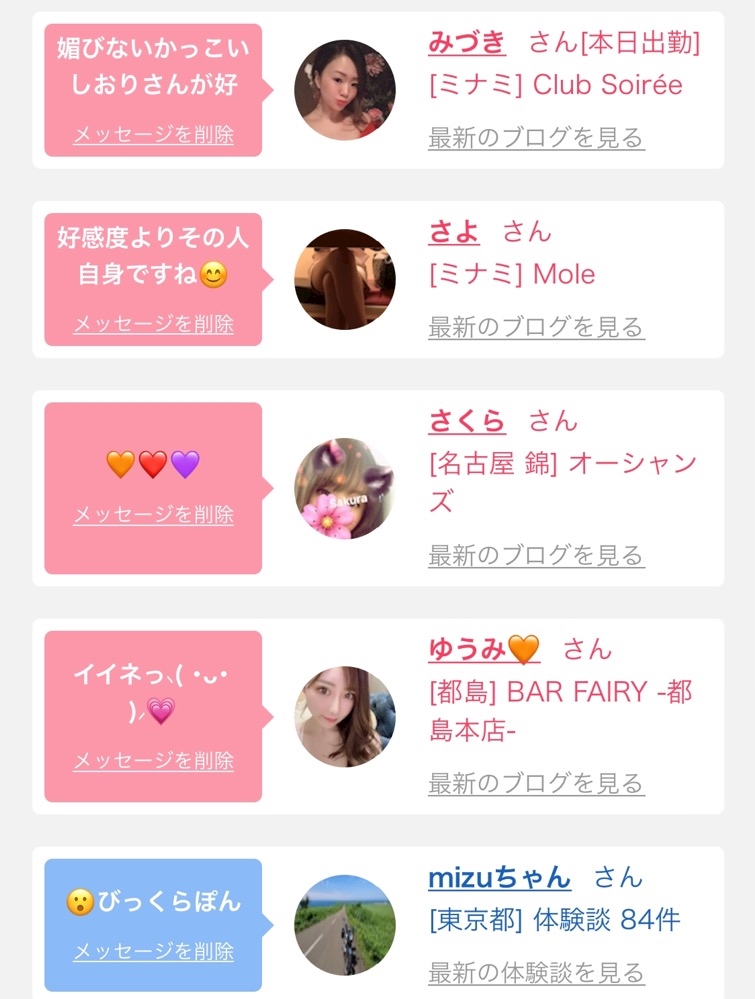View さくら's latest blog

pyautogui.click(x=536, y=555)
